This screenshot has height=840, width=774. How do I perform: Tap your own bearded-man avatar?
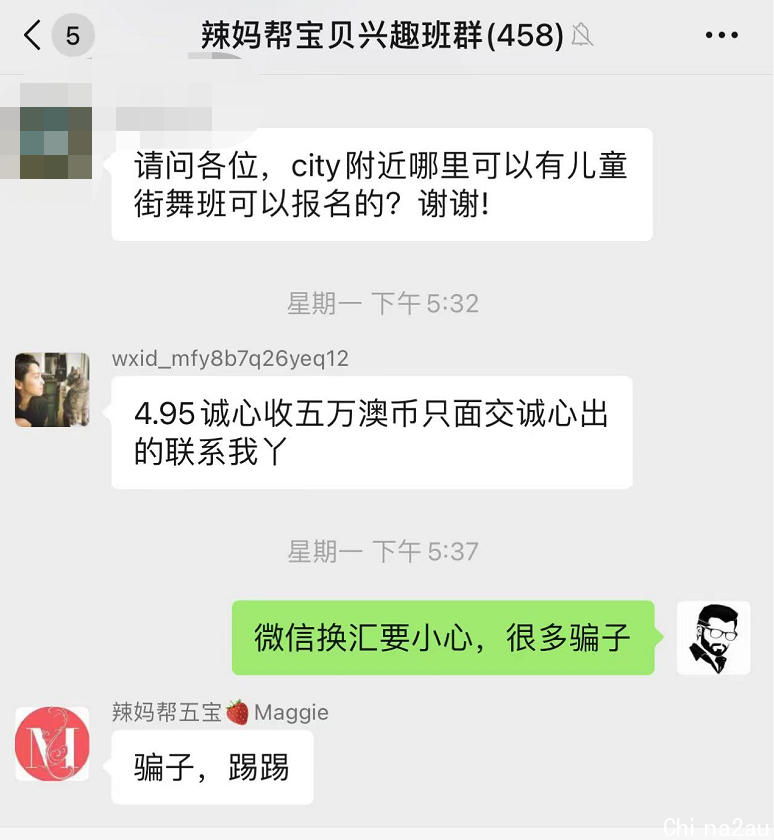coord(714,638)
